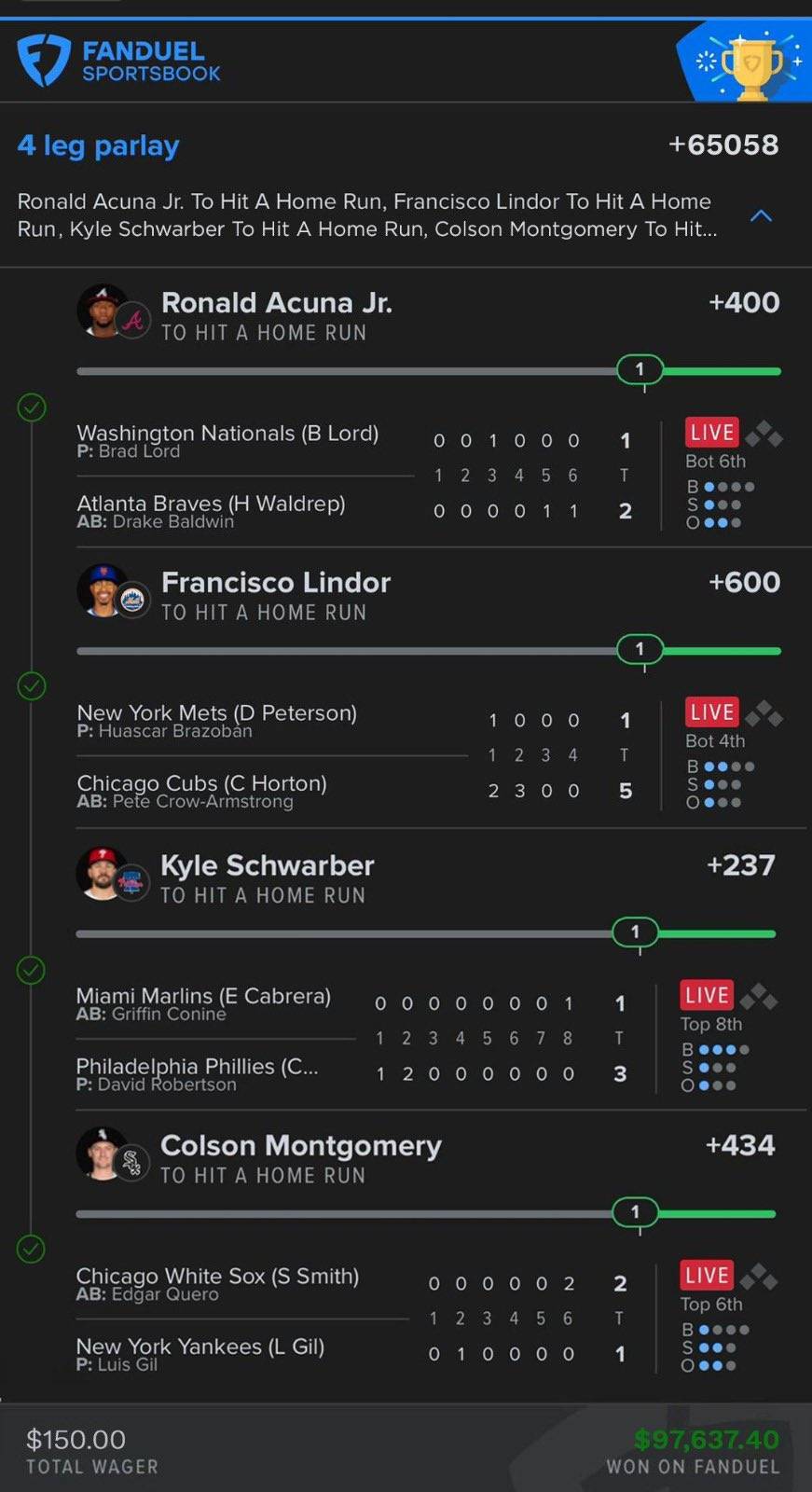Select Kyle Schwarber's Phillies avatar

(x=113, y=873)
